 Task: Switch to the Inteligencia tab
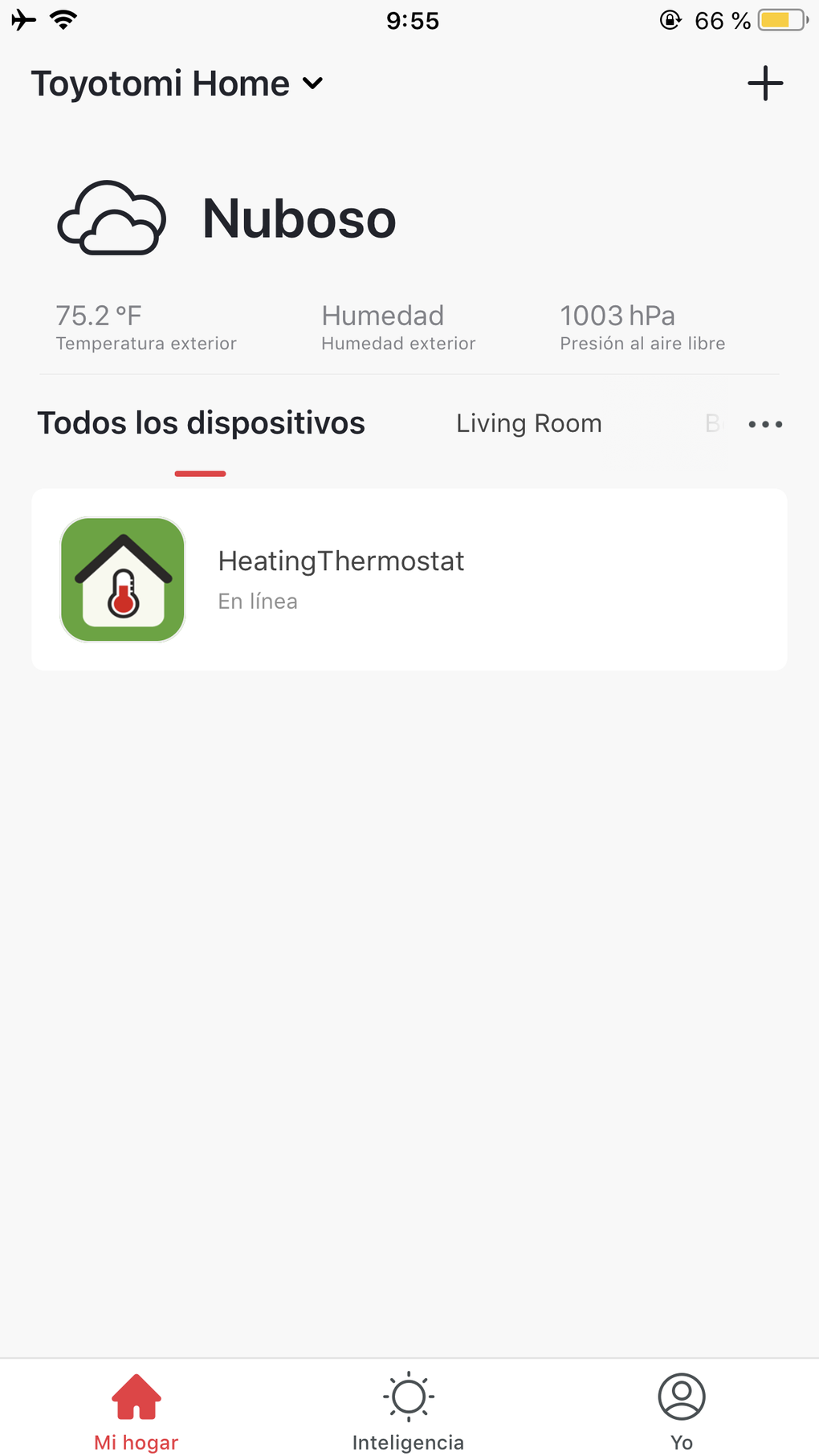tap(408, 1411)
